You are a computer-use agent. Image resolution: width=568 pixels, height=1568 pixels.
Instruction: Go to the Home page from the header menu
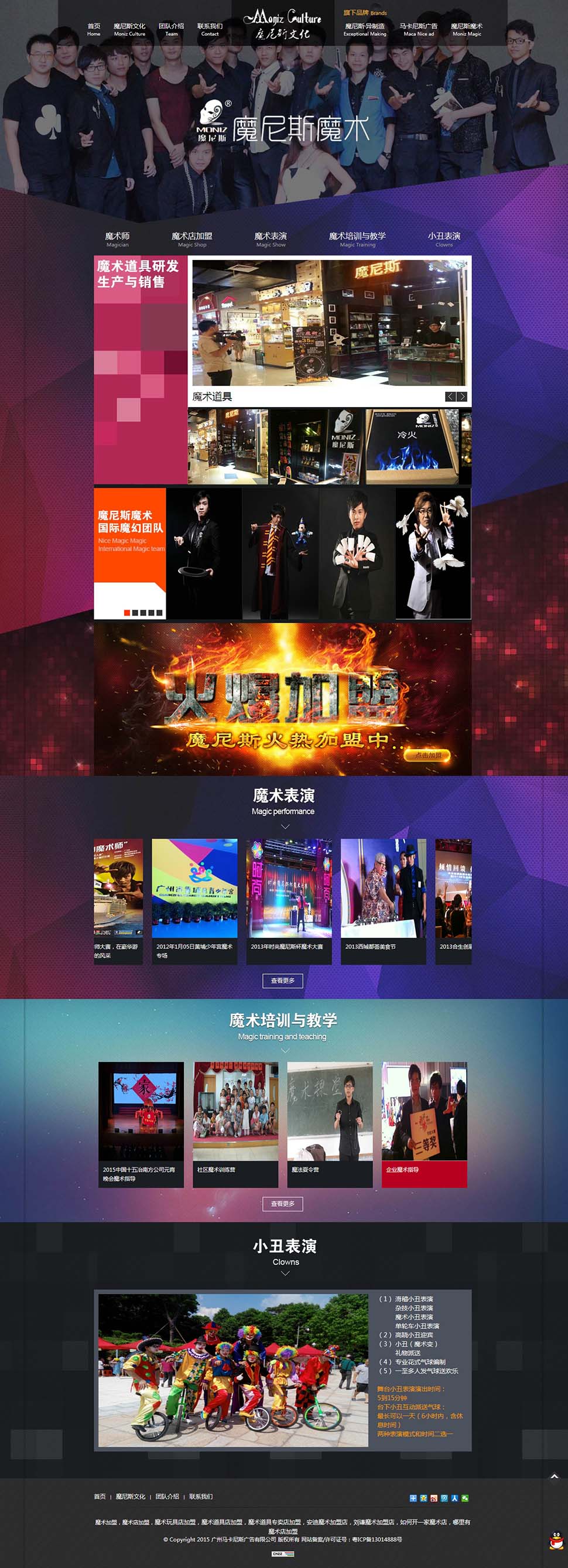tap(94, 29)
